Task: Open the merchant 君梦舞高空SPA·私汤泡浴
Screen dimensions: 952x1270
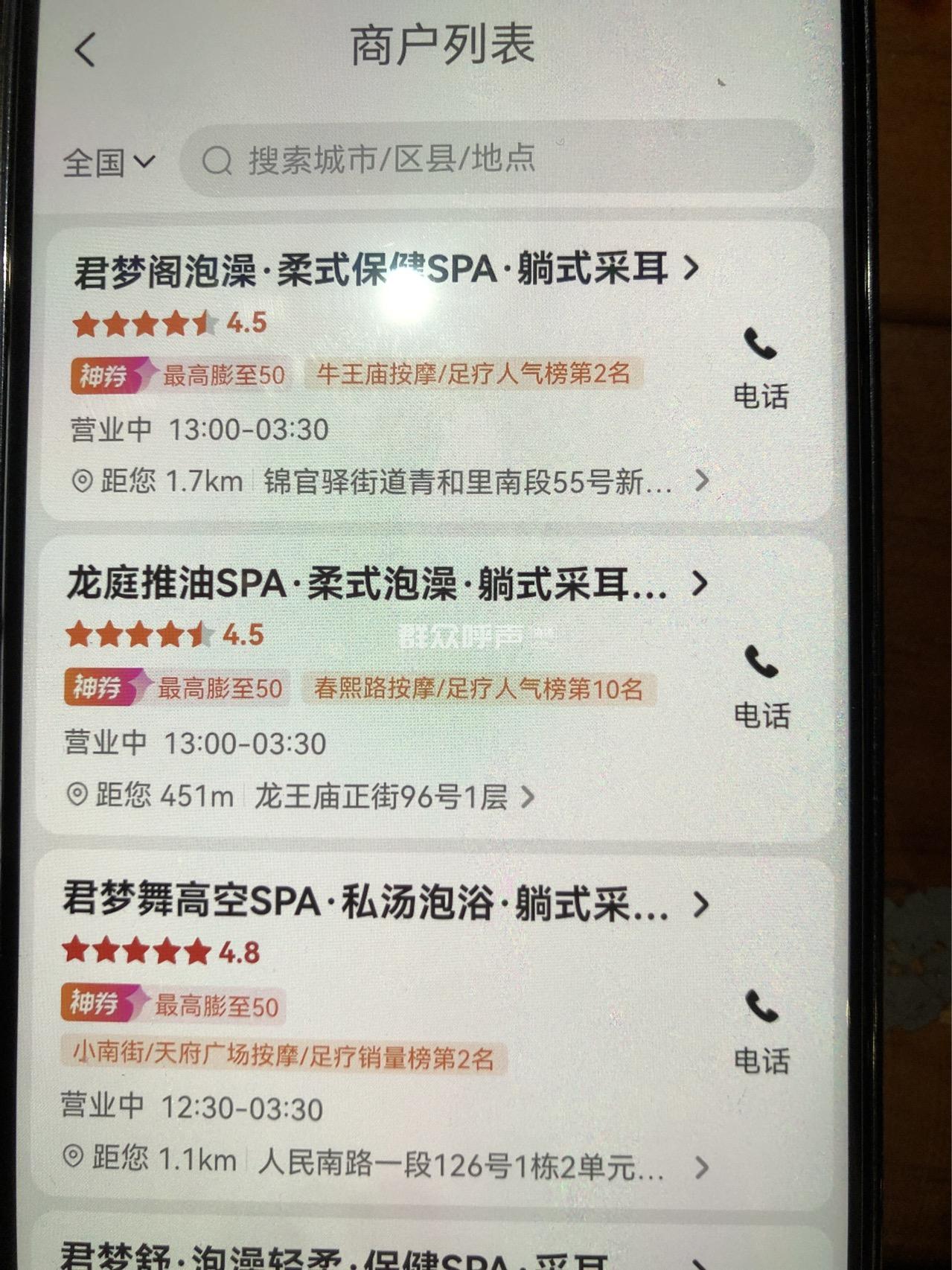Action: point(365,903)
